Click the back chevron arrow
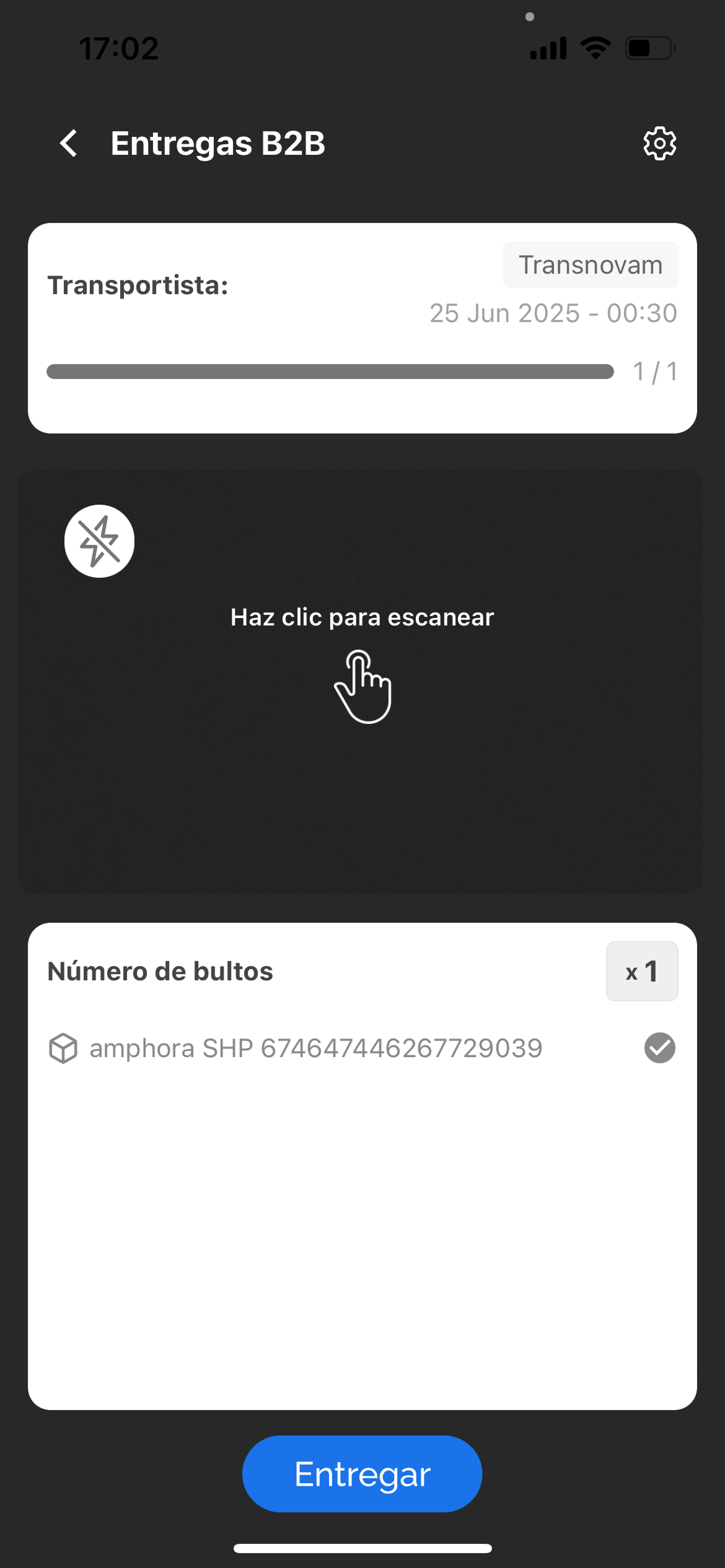Image resolution: width=725 pixels, height=1568 pixels. (68, 143)
